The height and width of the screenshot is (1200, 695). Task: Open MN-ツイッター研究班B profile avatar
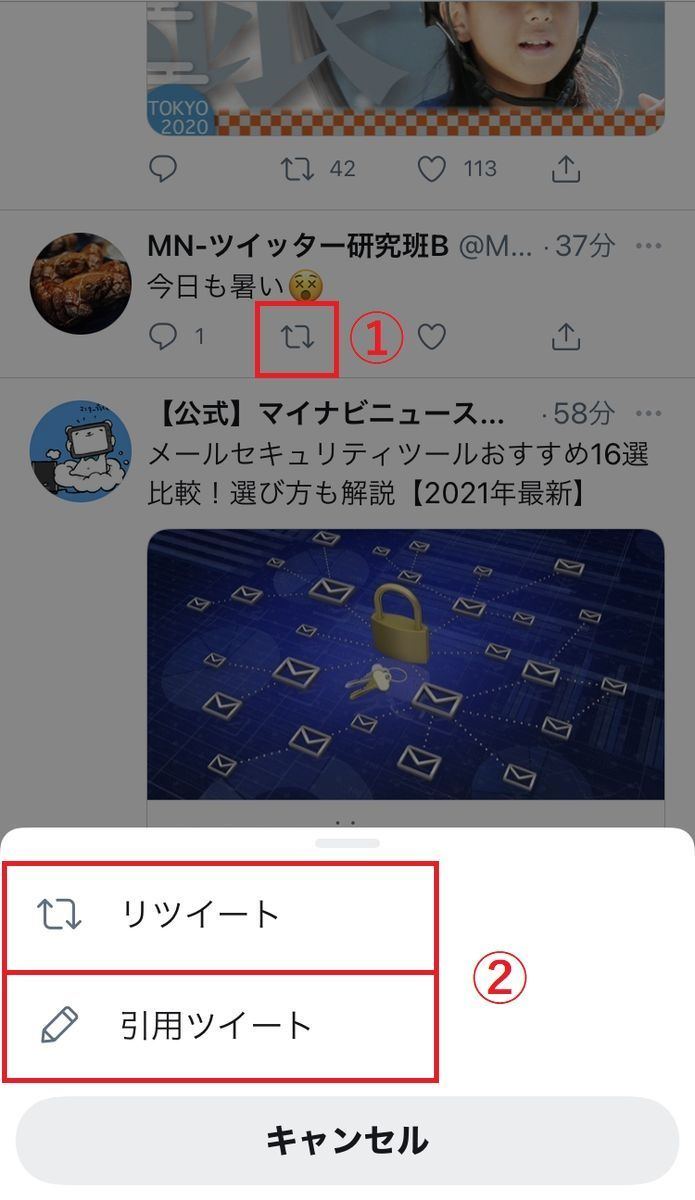coord(80,283)
